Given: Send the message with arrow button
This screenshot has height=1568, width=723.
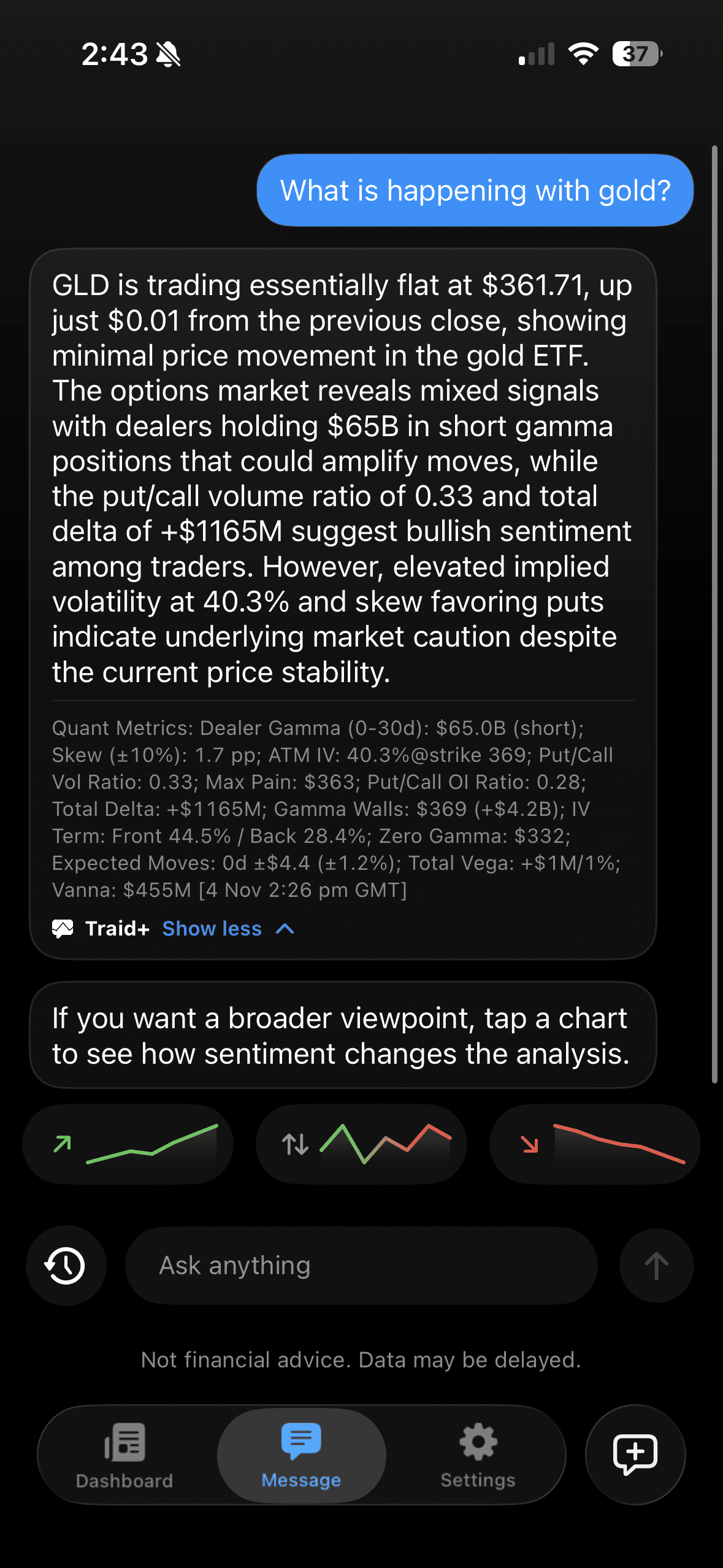Looking at the screenshot, I should 656,1266.
